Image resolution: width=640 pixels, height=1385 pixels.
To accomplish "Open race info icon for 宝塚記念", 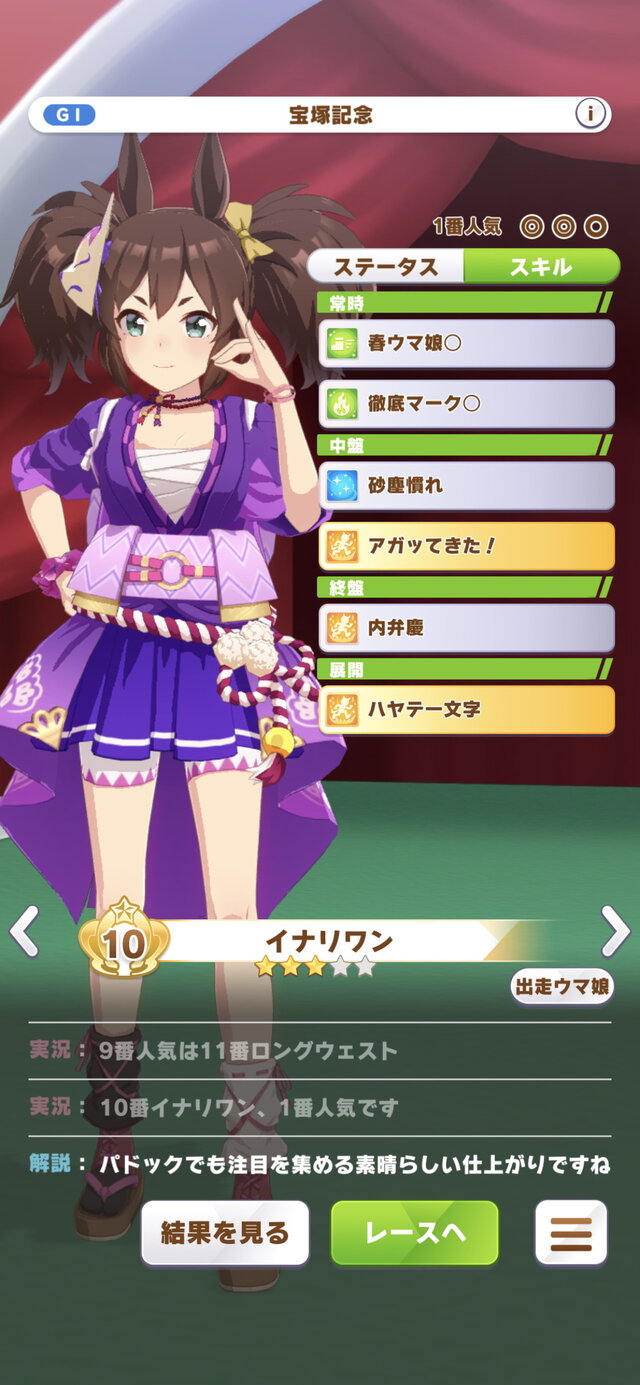I will point(591,114).
